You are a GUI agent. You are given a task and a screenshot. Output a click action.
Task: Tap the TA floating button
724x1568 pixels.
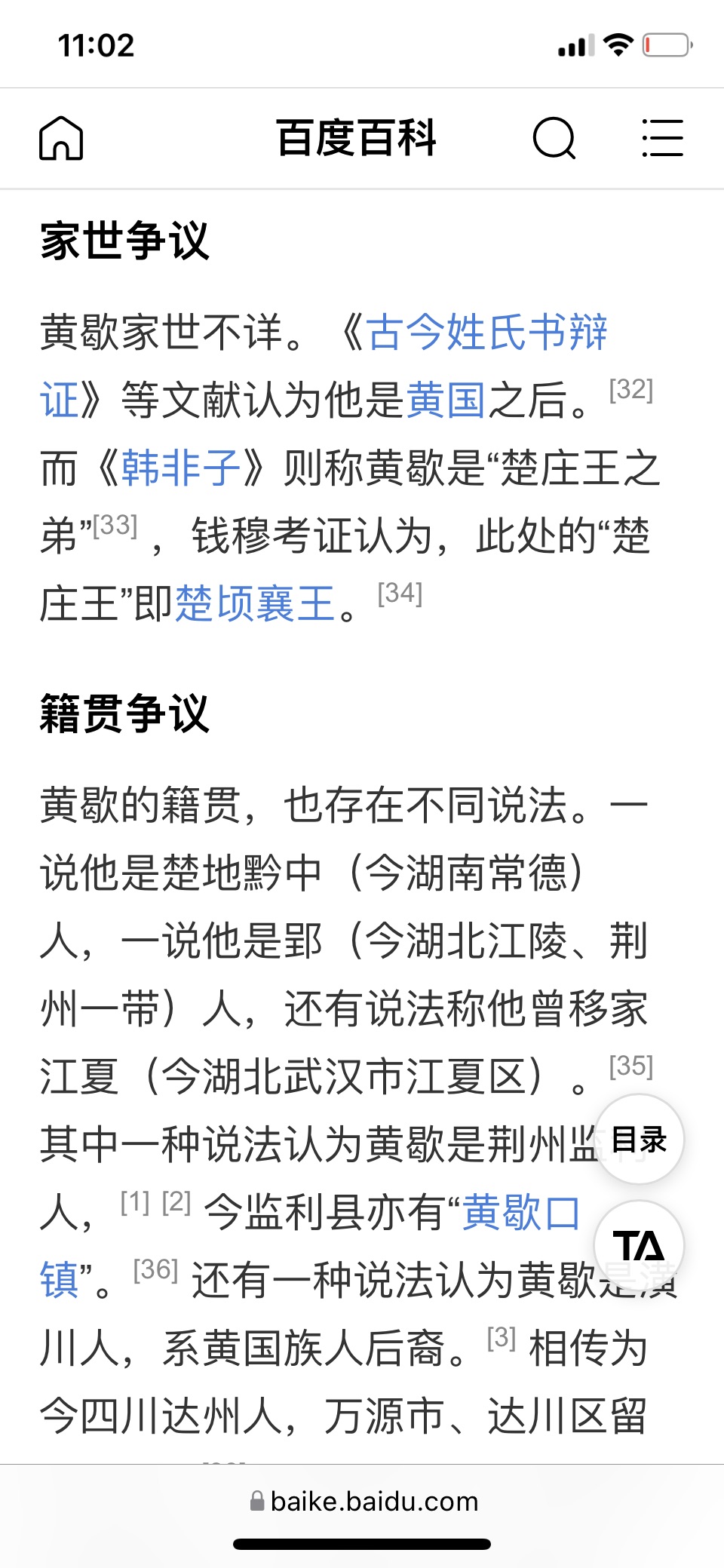(x=639, y=1246)
